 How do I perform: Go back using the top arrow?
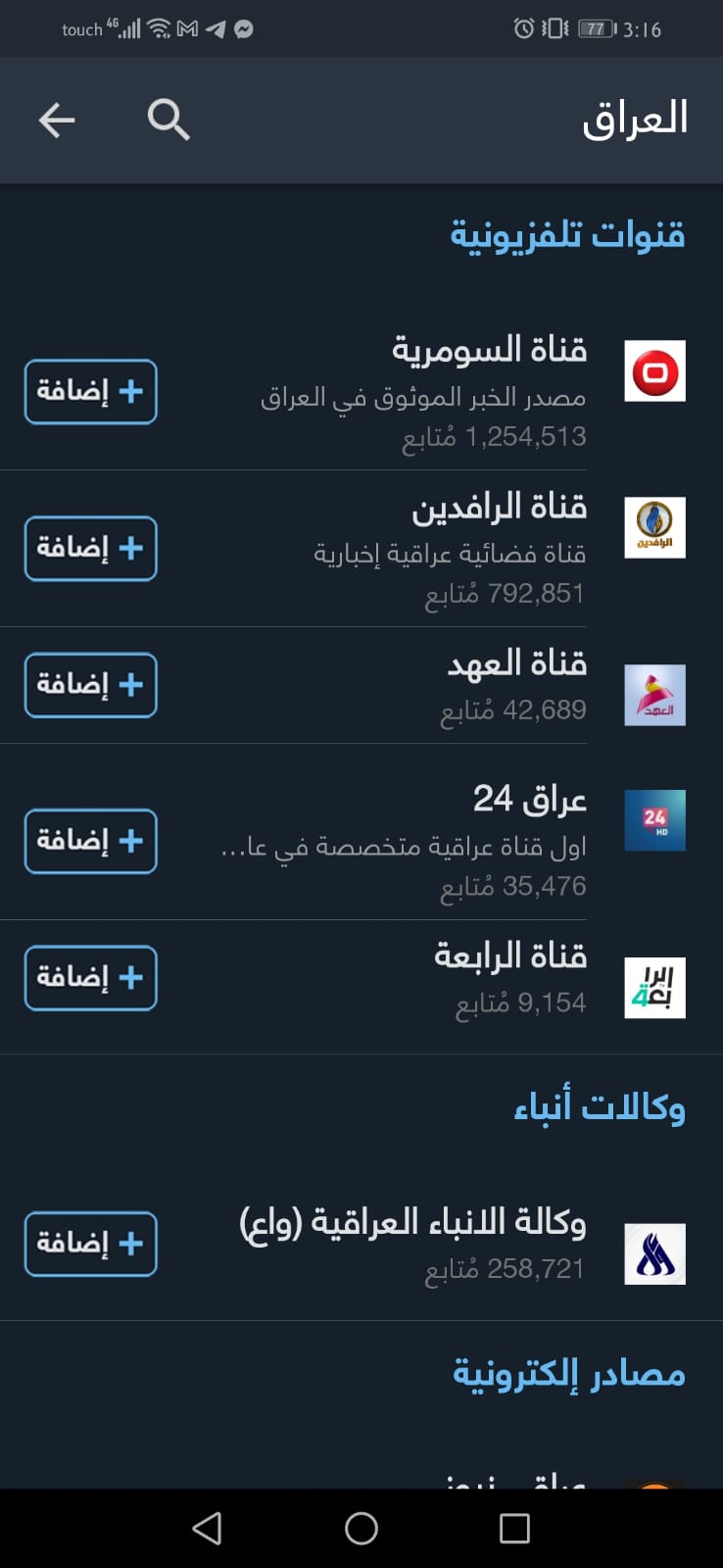pos(57,121)
